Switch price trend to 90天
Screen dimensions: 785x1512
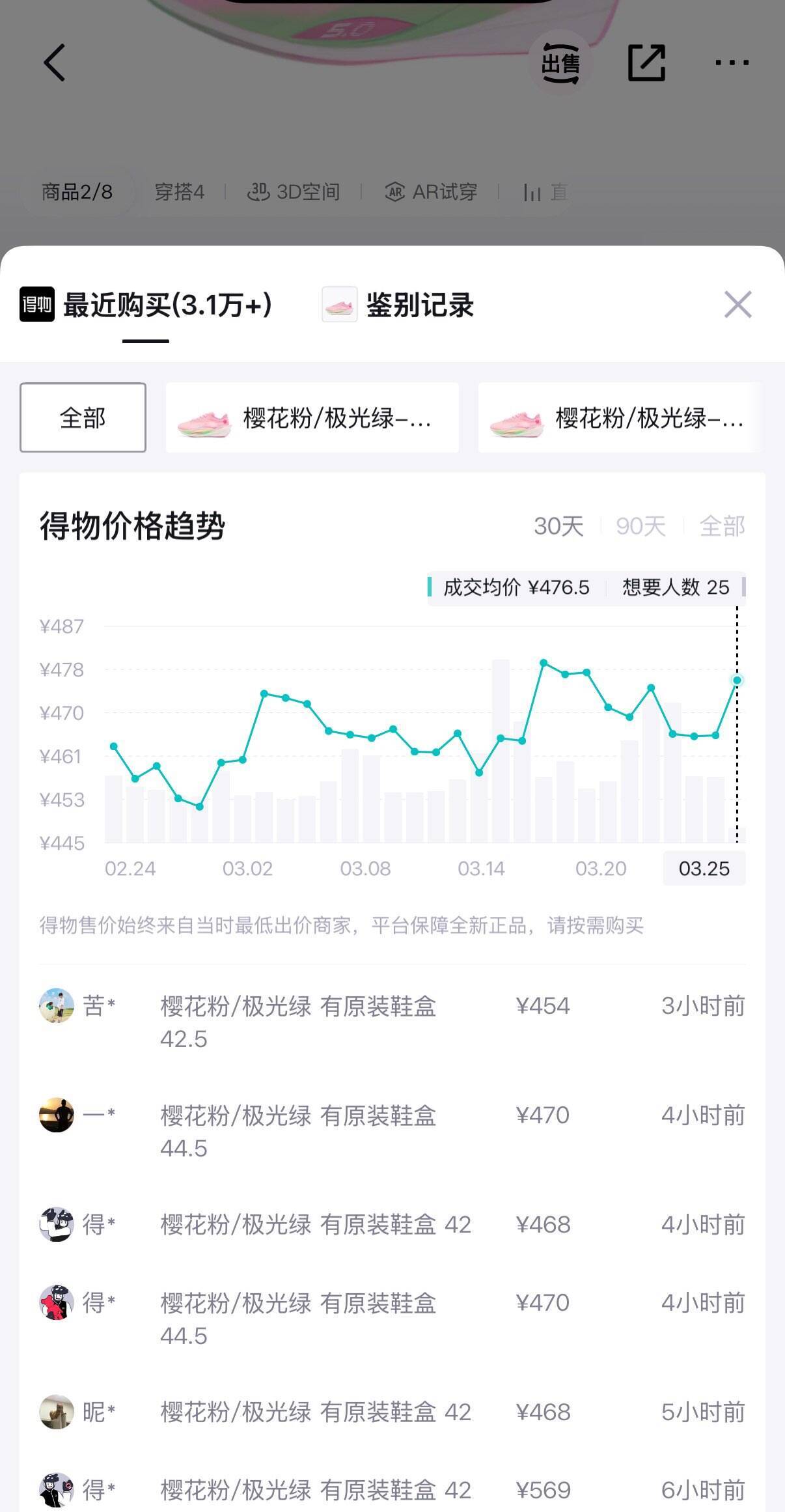click(640, 526)
